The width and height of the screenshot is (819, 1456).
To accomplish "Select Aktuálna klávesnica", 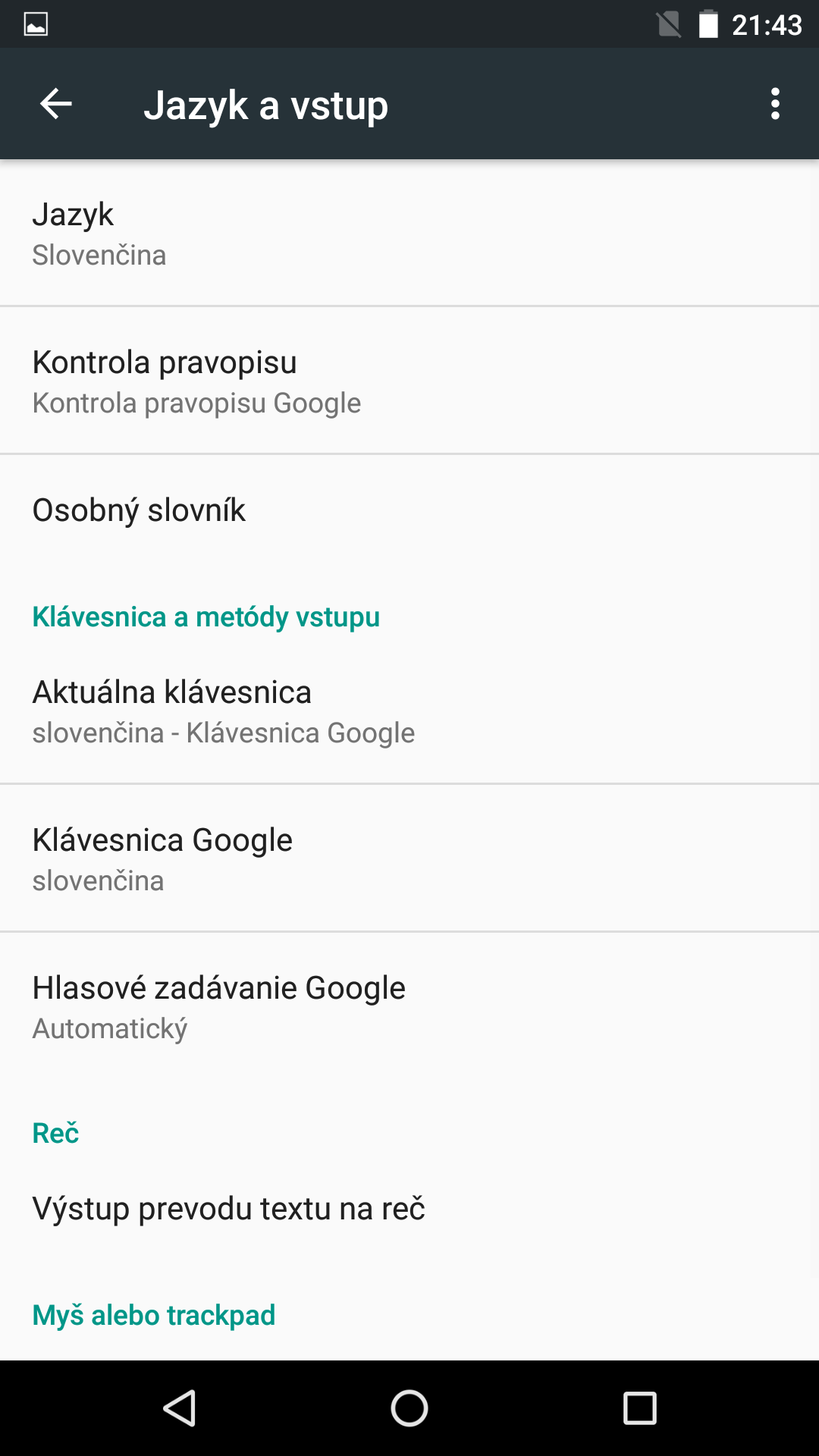I will point(409,711).
